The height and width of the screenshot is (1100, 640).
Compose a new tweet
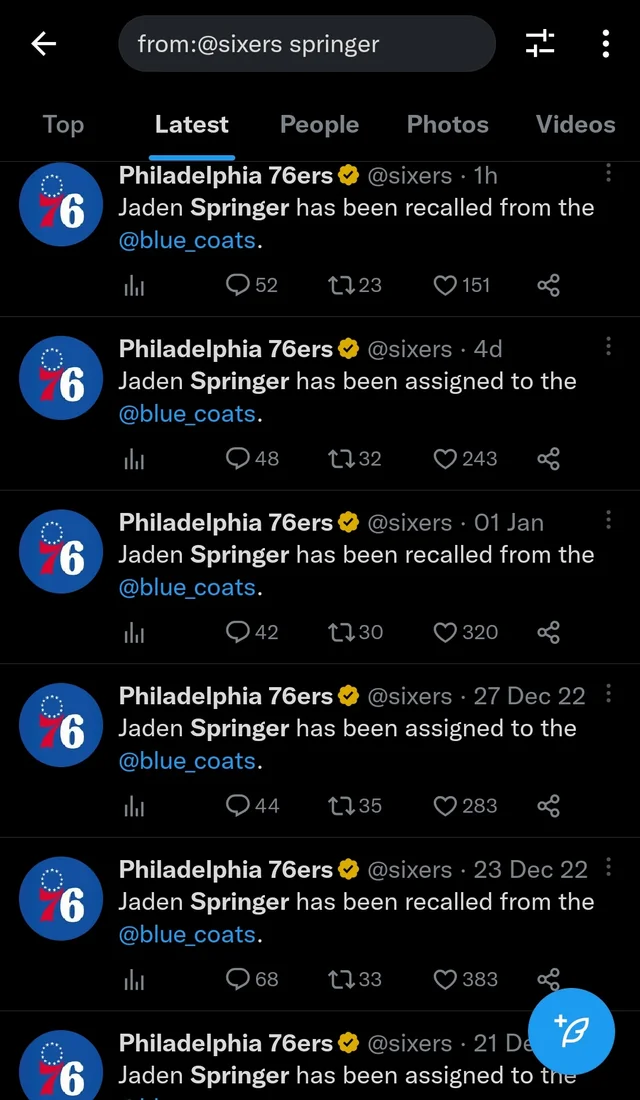(571, 1031)
